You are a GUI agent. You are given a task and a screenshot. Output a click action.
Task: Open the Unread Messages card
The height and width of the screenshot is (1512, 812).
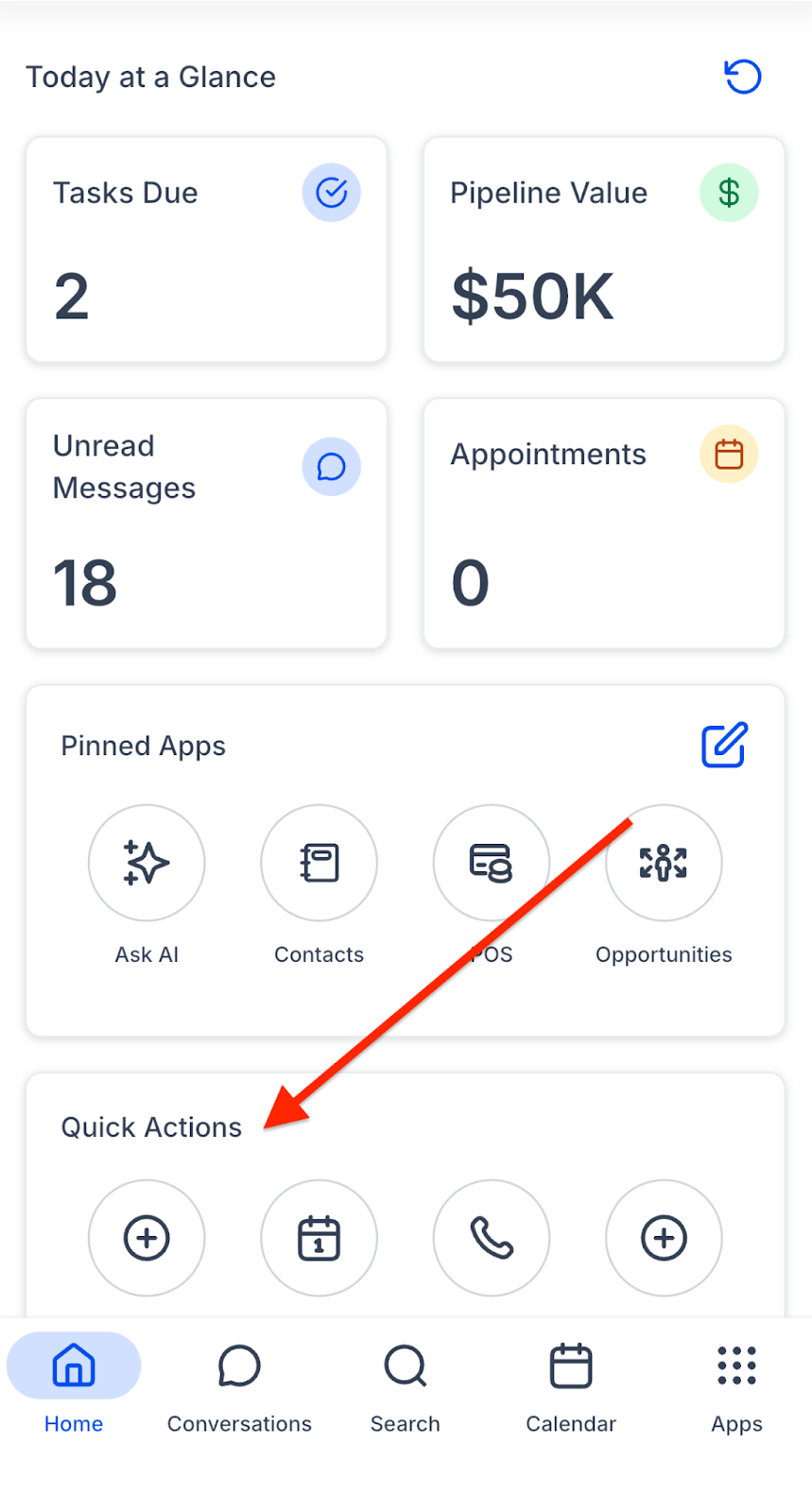point(206,524)
